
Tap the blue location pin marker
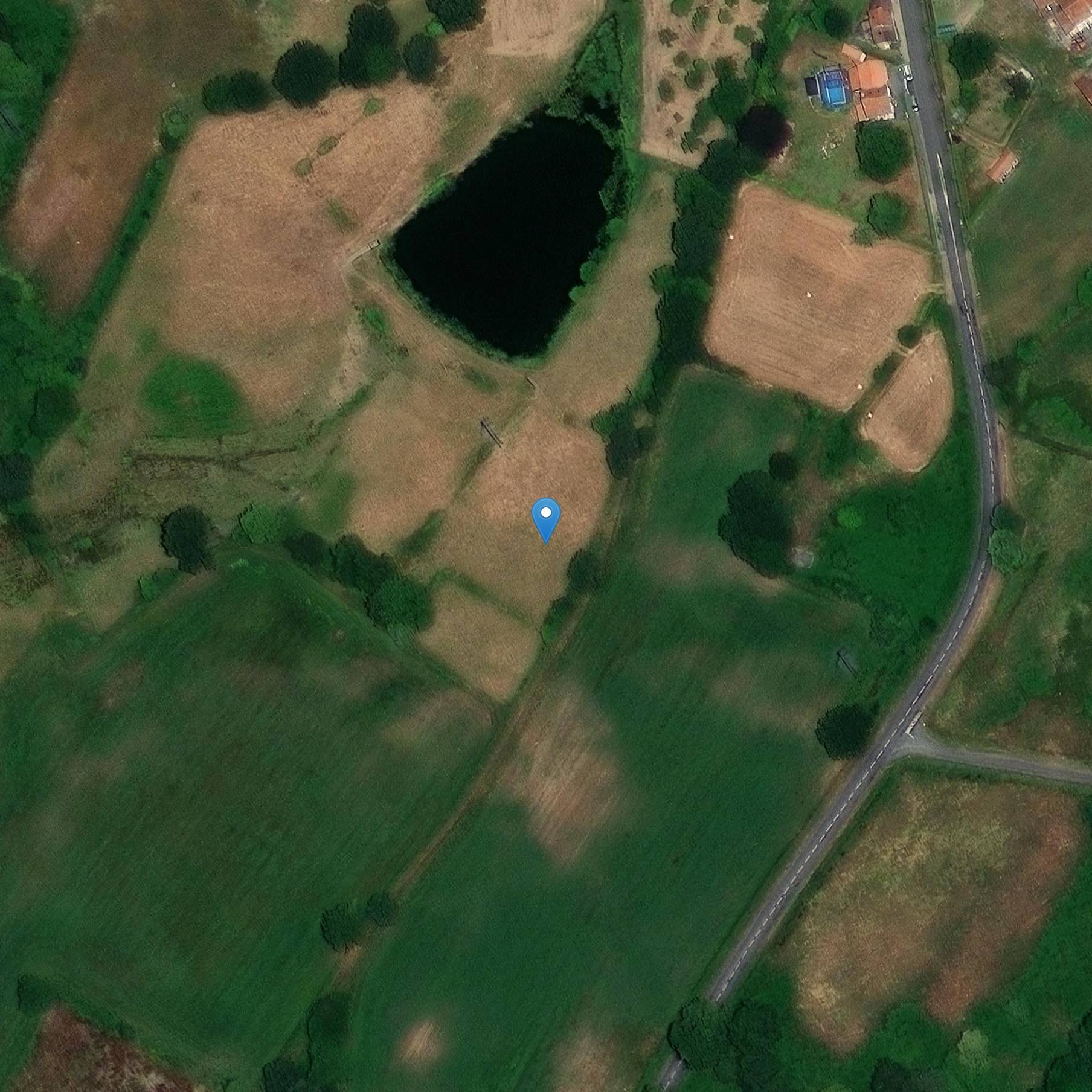tap(546, 518)
